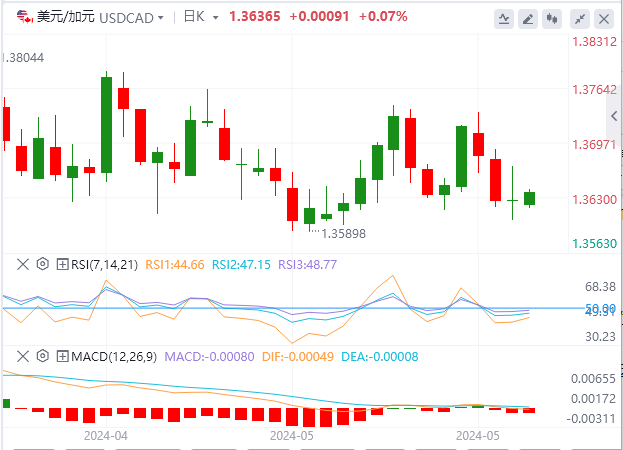This screenshot has height=450, width=623.
Task: Close the chart window
Action: 605,18
